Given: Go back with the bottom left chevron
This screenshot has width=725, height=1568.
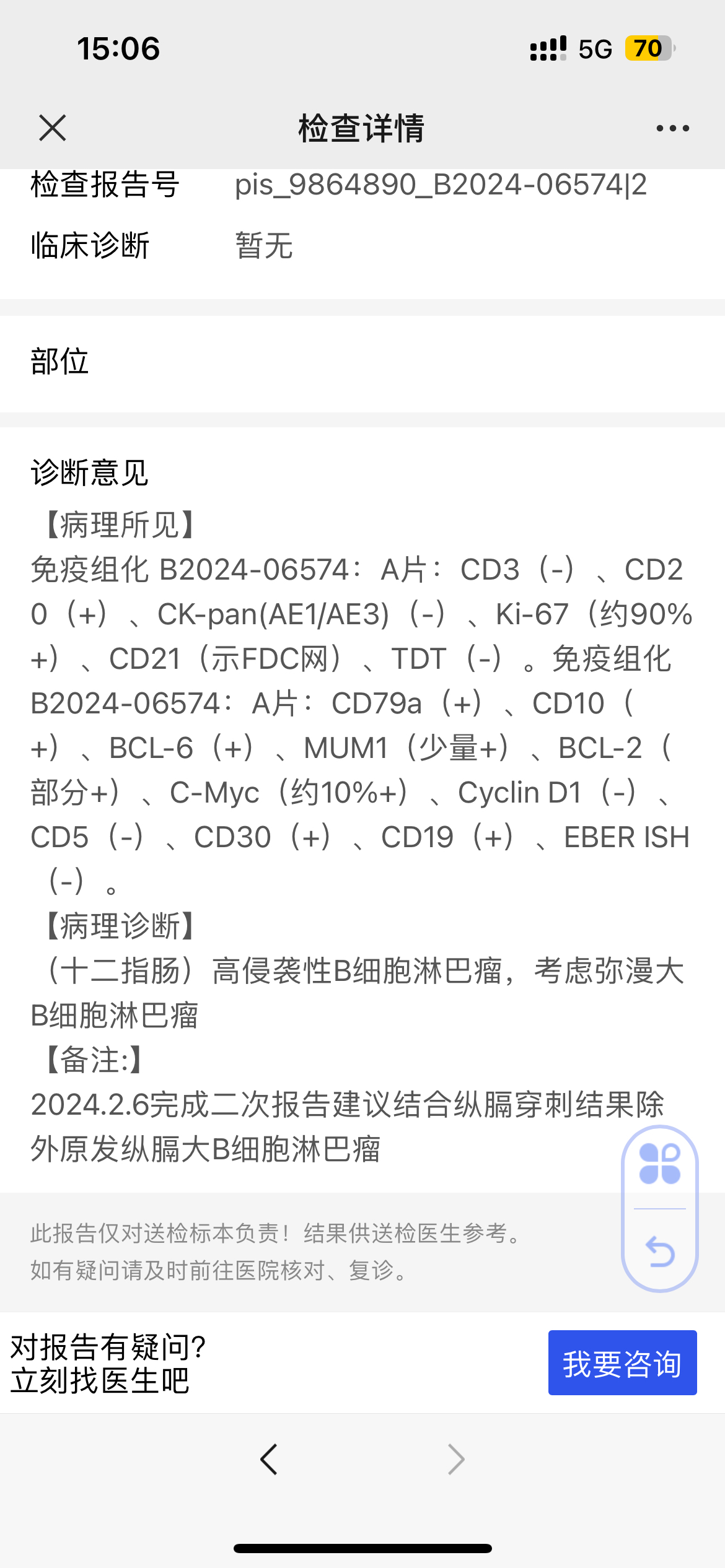Looking at the screenshot, I should click(x=268, y=1460).
